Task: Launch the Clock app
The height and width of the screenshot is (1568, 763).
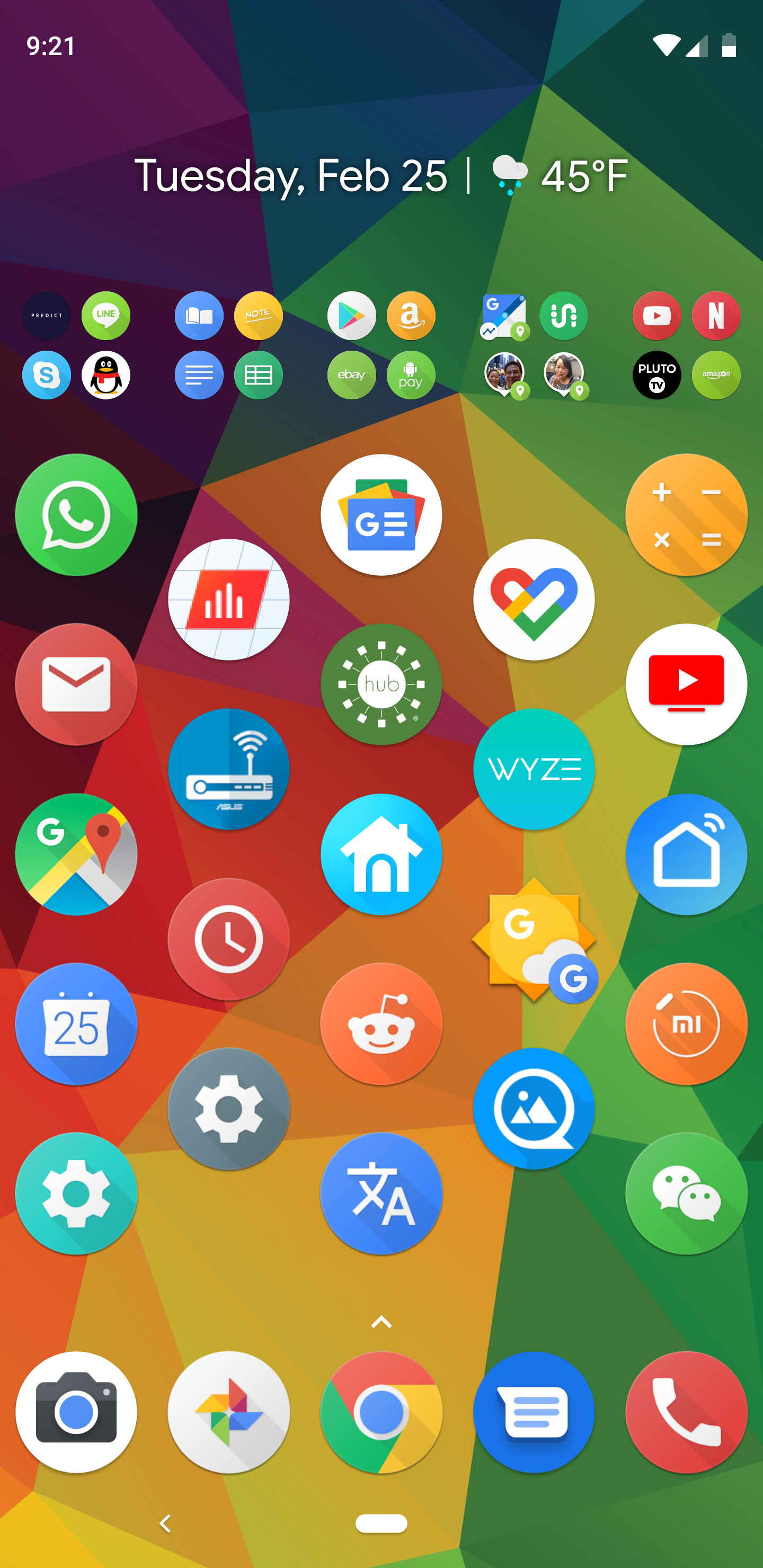Action: (x=228, y=939)
